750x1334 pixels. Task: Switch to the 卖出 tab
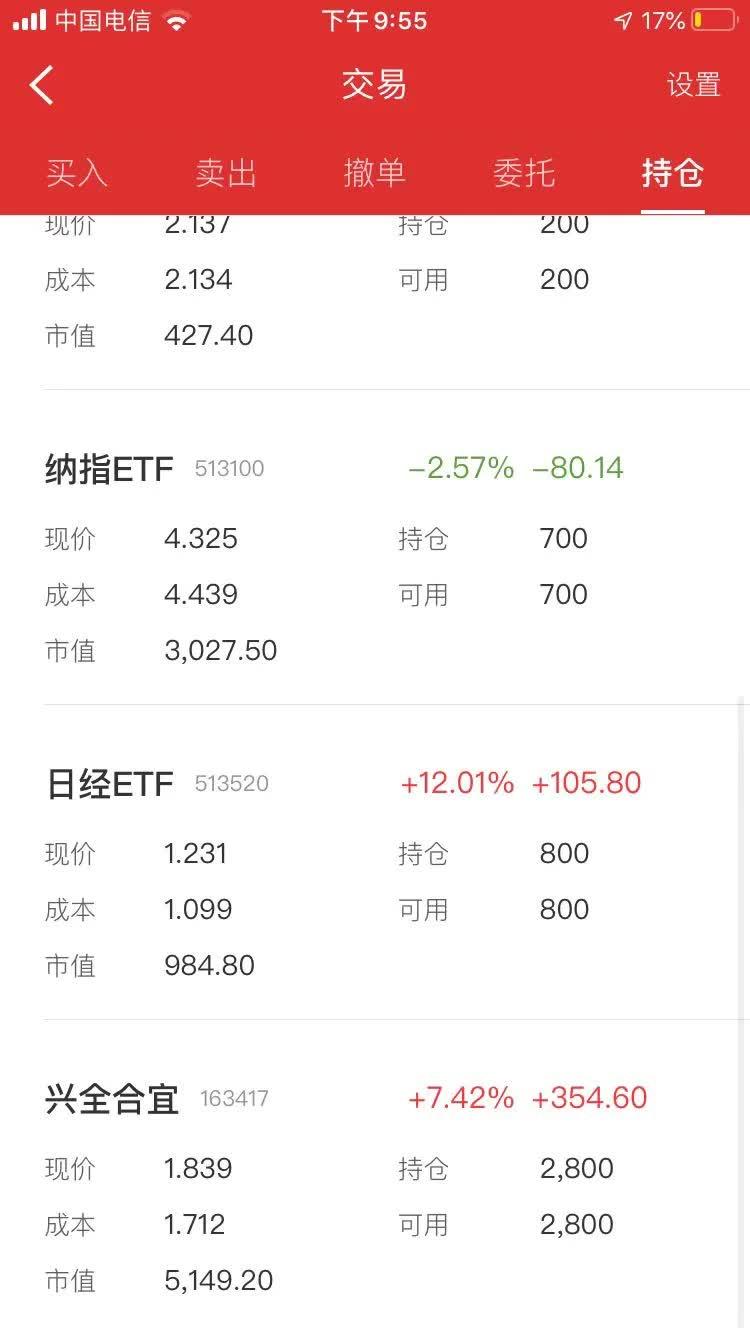[226, 173]
